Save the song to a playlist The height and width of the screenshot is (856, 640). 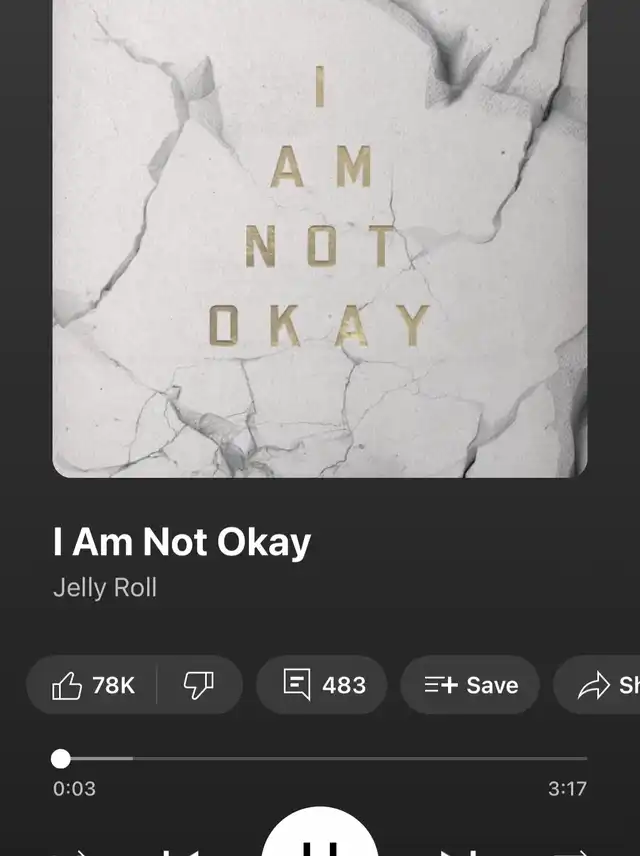pos(470,685)
